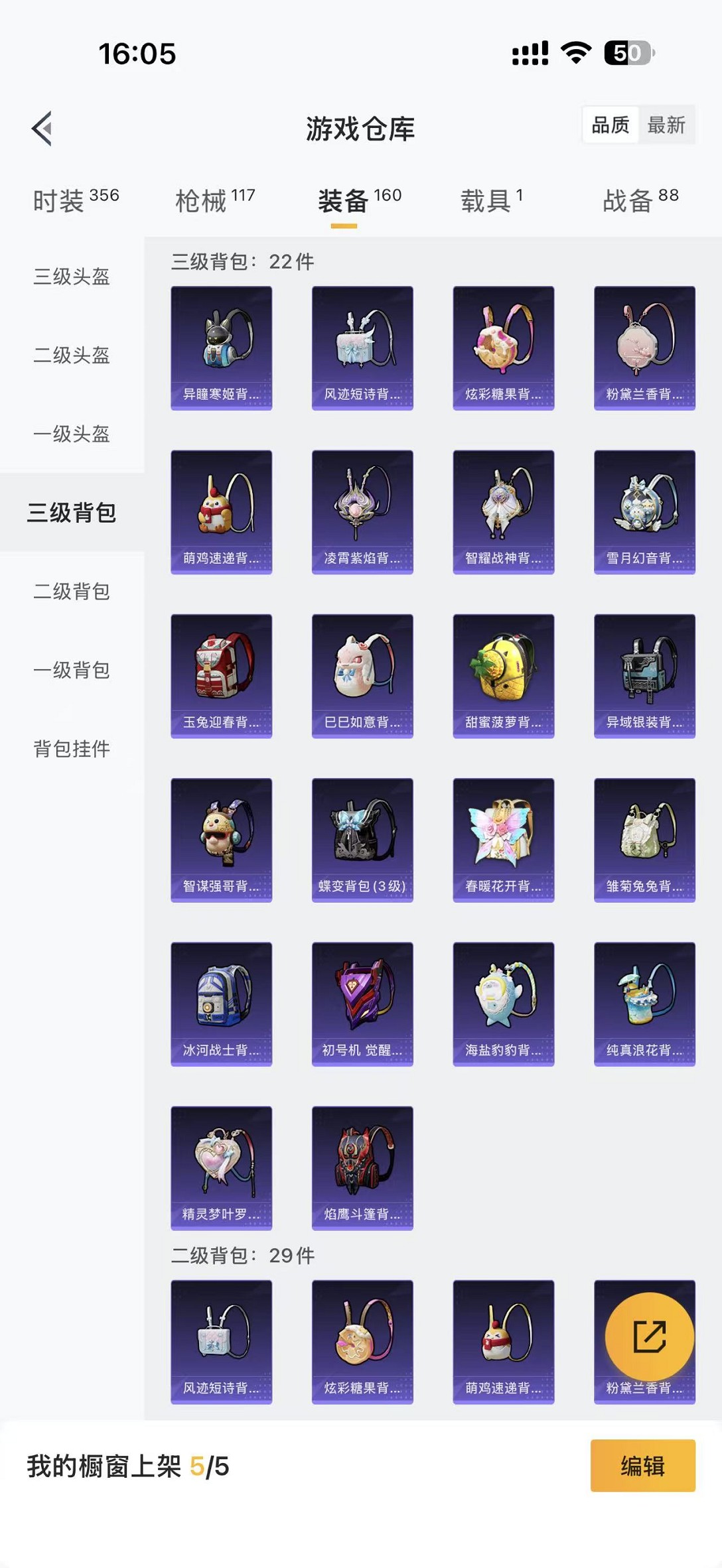
Task: Jump to 一级背包 category
Action: pyautogui.click(x=72, y=670)
